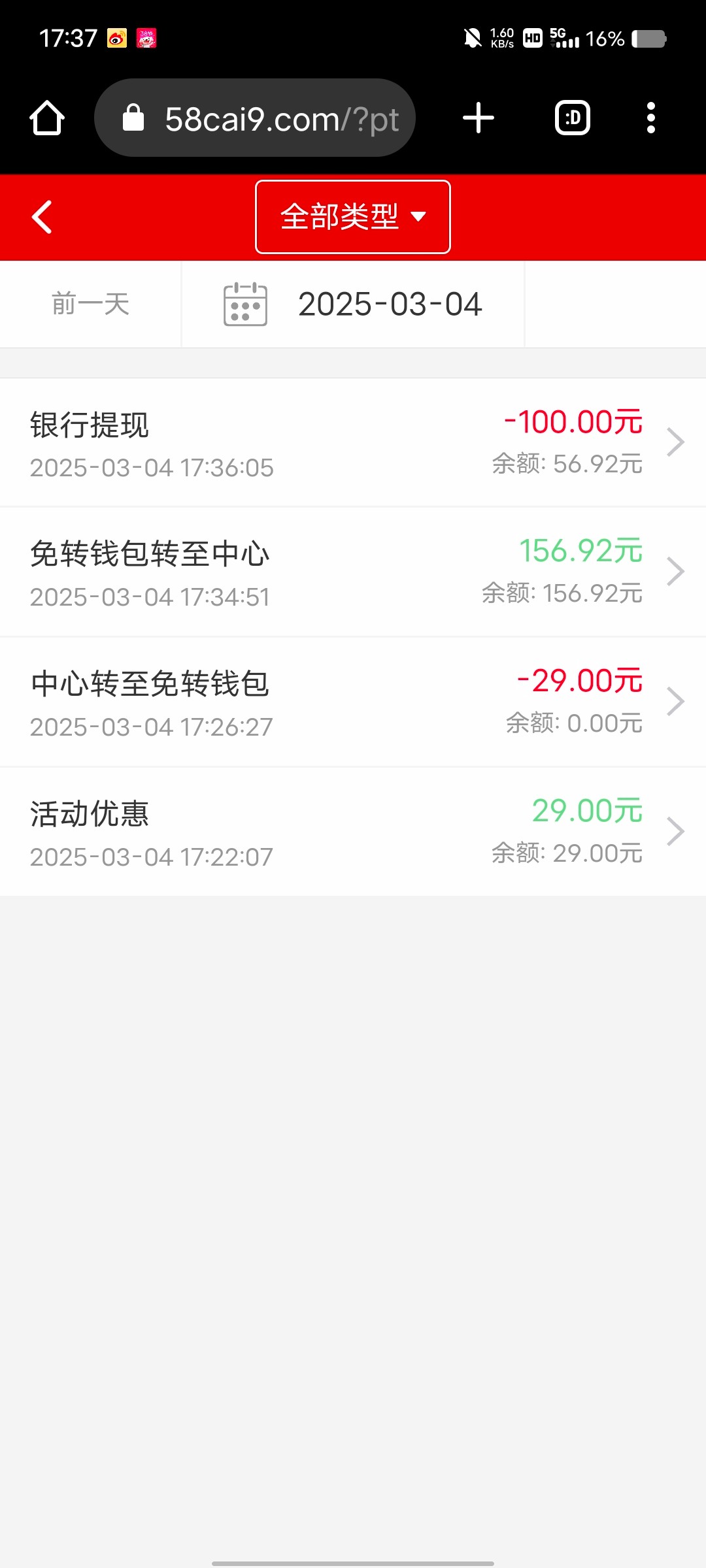Go to 前一天 previous day
Image resolution: width=706 pixels, height=1568 pixels.
(x=90, y=304)
